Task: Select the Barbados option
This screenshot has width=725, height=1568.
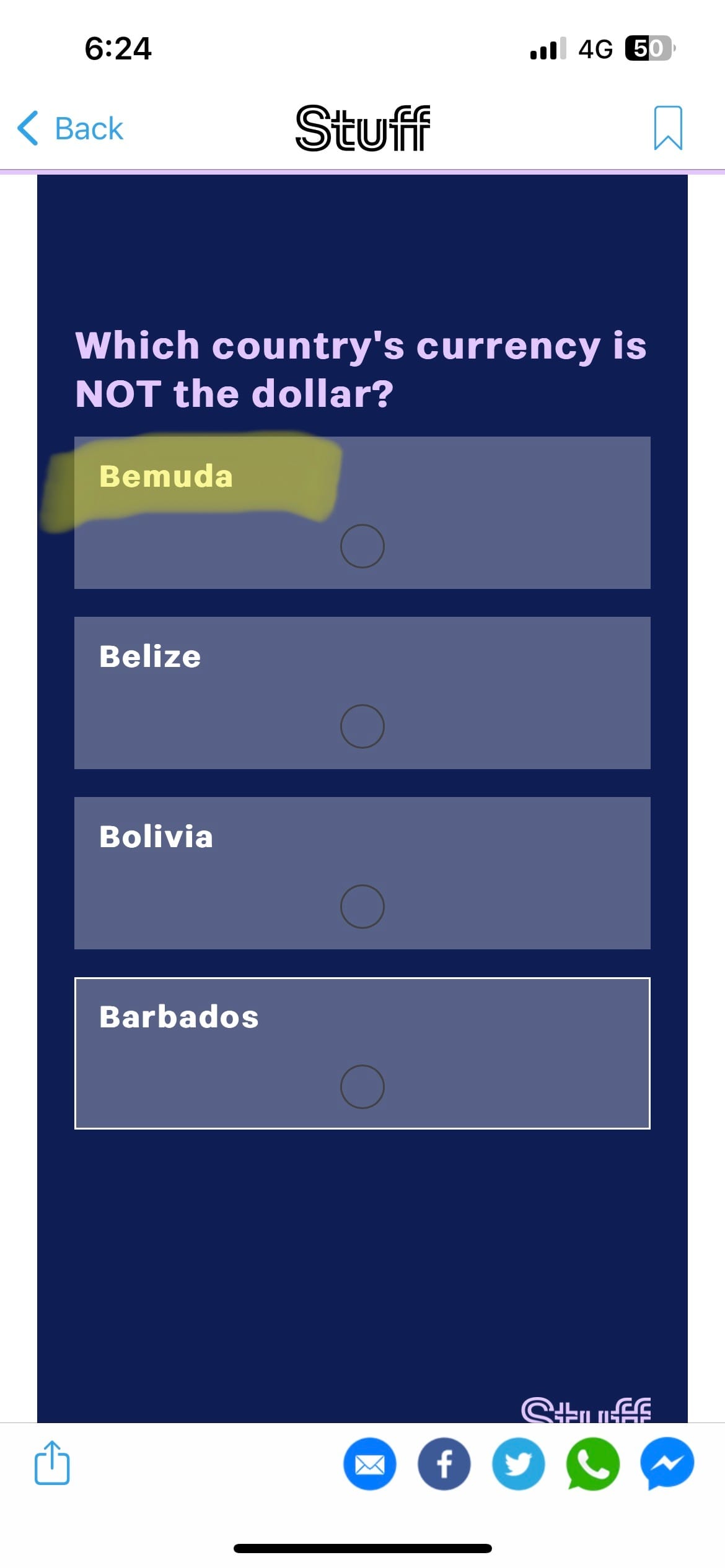Action: (x=362, y=1086)
